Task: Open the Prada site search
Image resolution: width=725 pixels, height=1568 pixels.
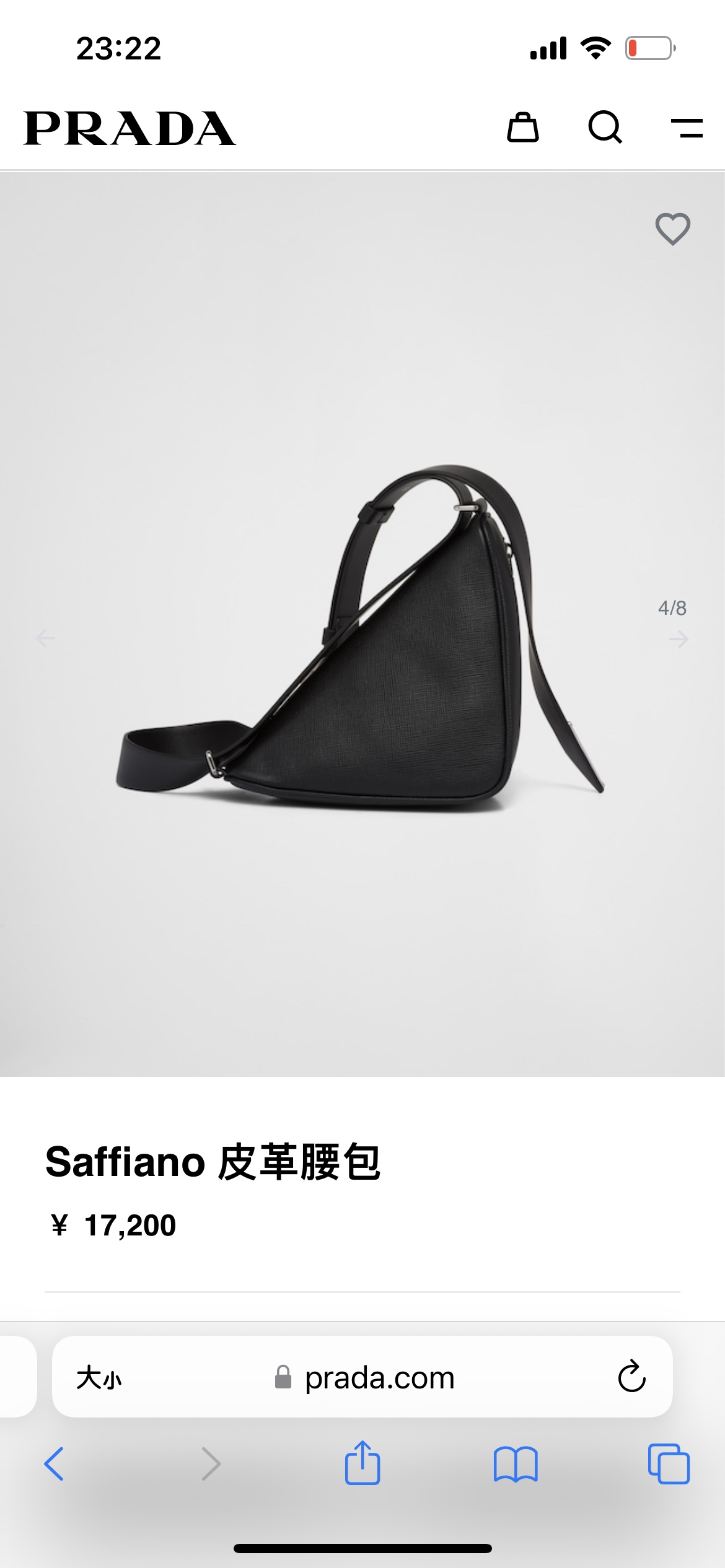Action: click(605, 128)
